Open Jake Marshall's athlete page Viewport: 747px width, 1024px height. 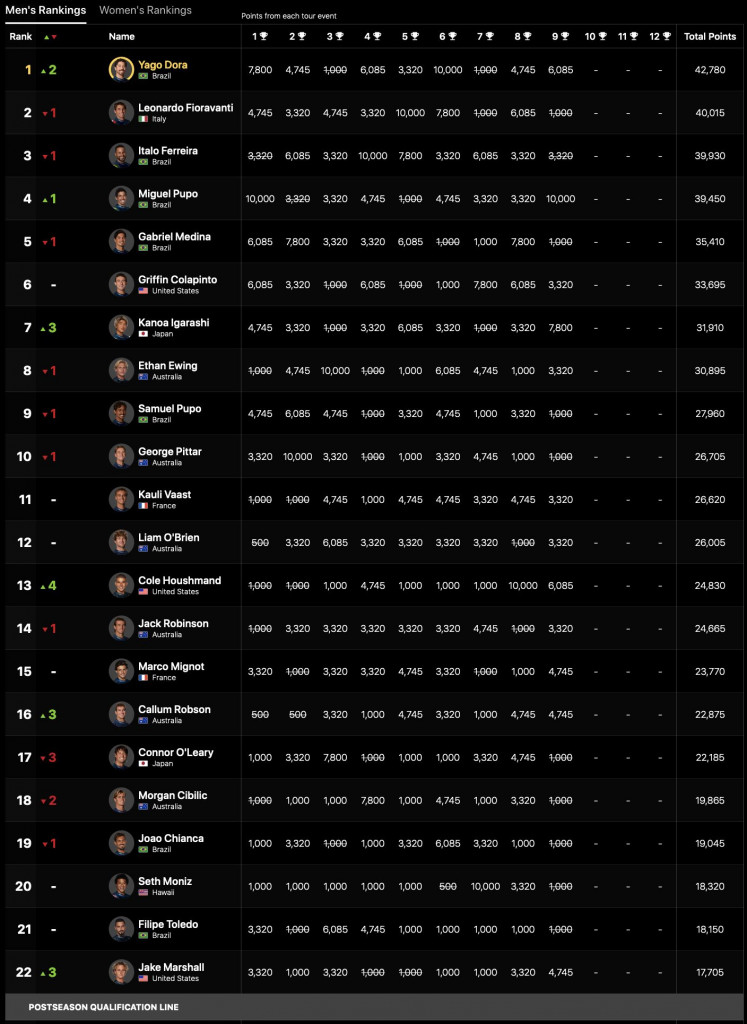coord(171,967)
